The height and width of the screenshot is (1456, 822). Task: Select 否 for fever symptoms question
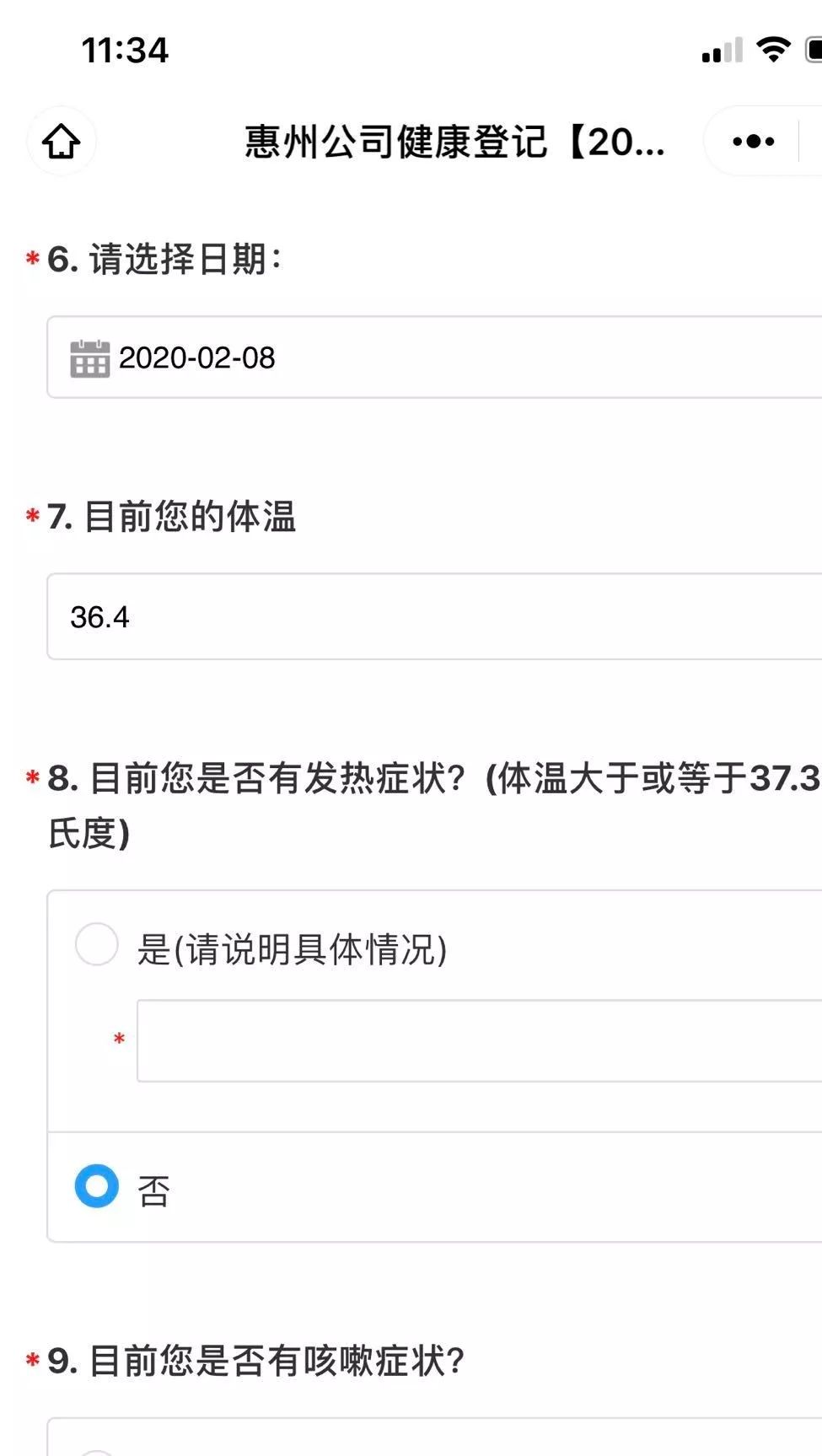tap(97, 1186)
